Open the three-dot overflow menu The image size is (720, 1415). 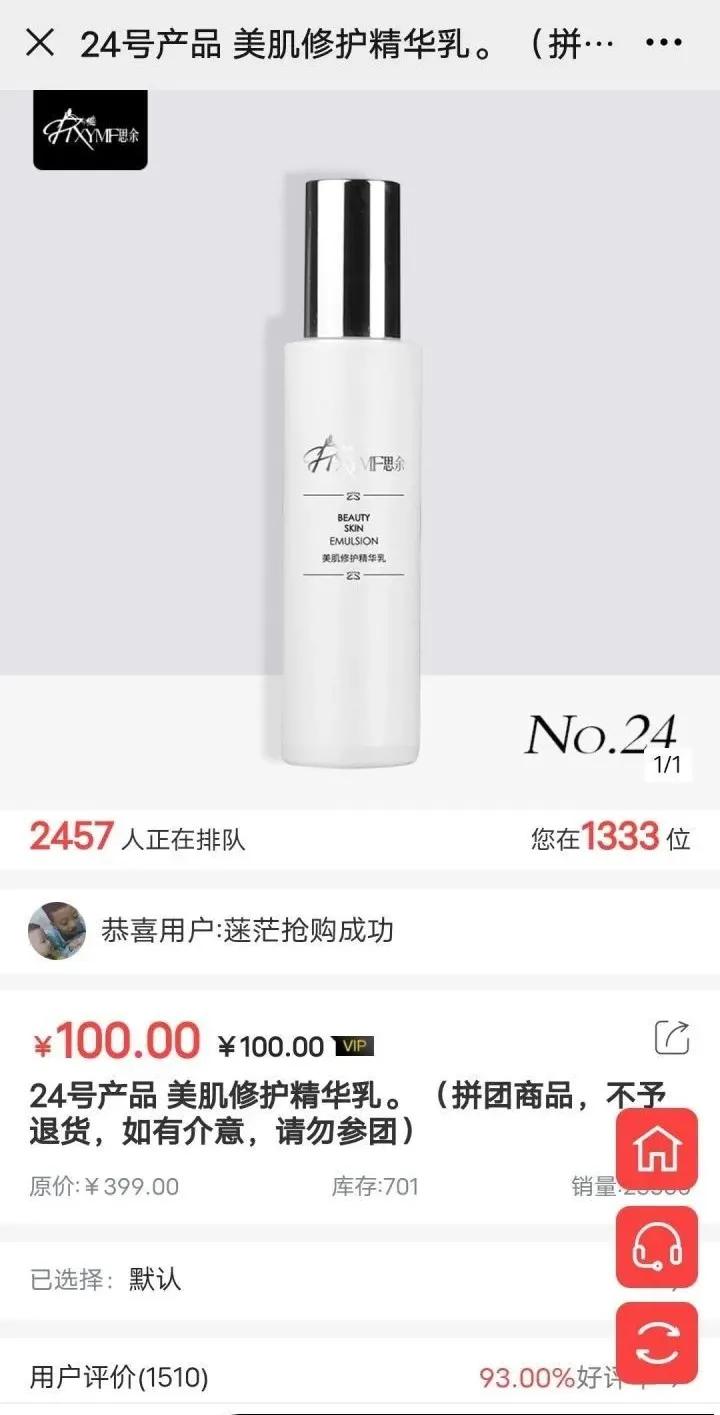coord(664,43)
